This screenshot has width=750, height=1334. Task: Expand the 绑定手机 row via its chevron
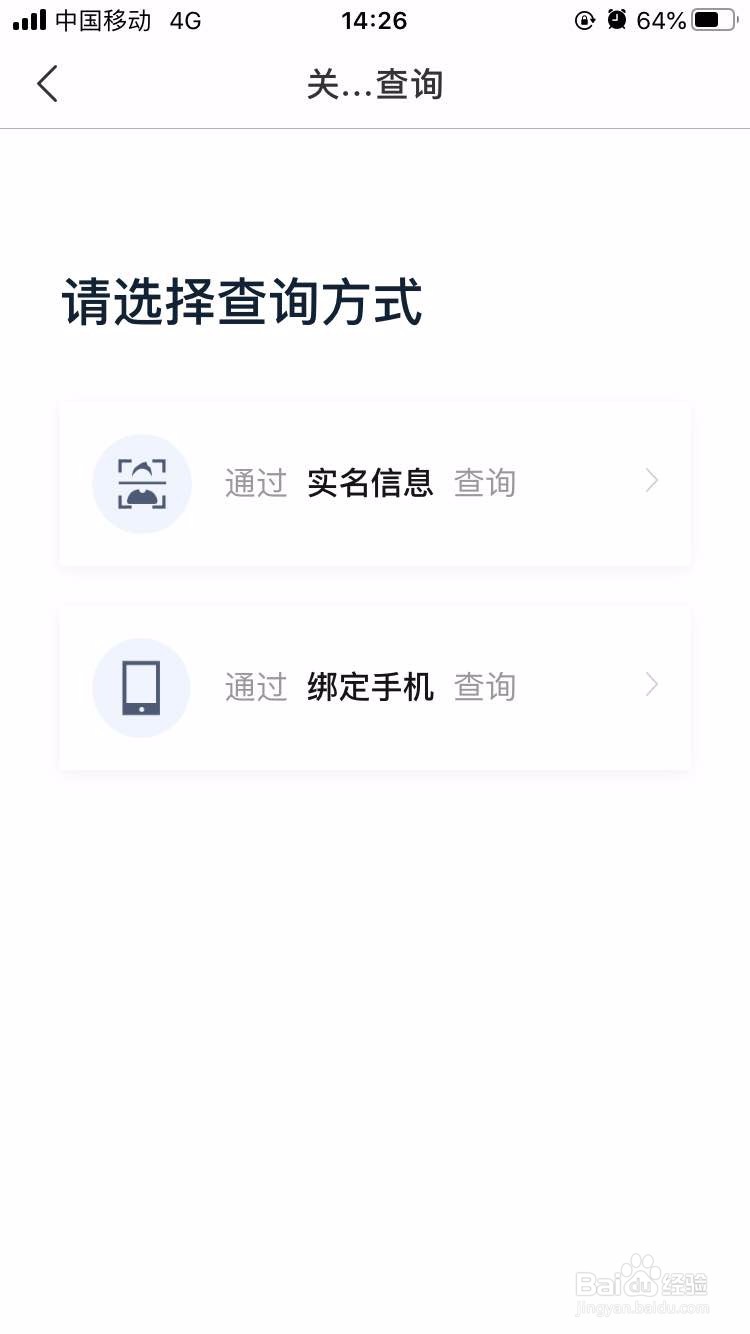(x=651, y=685)
